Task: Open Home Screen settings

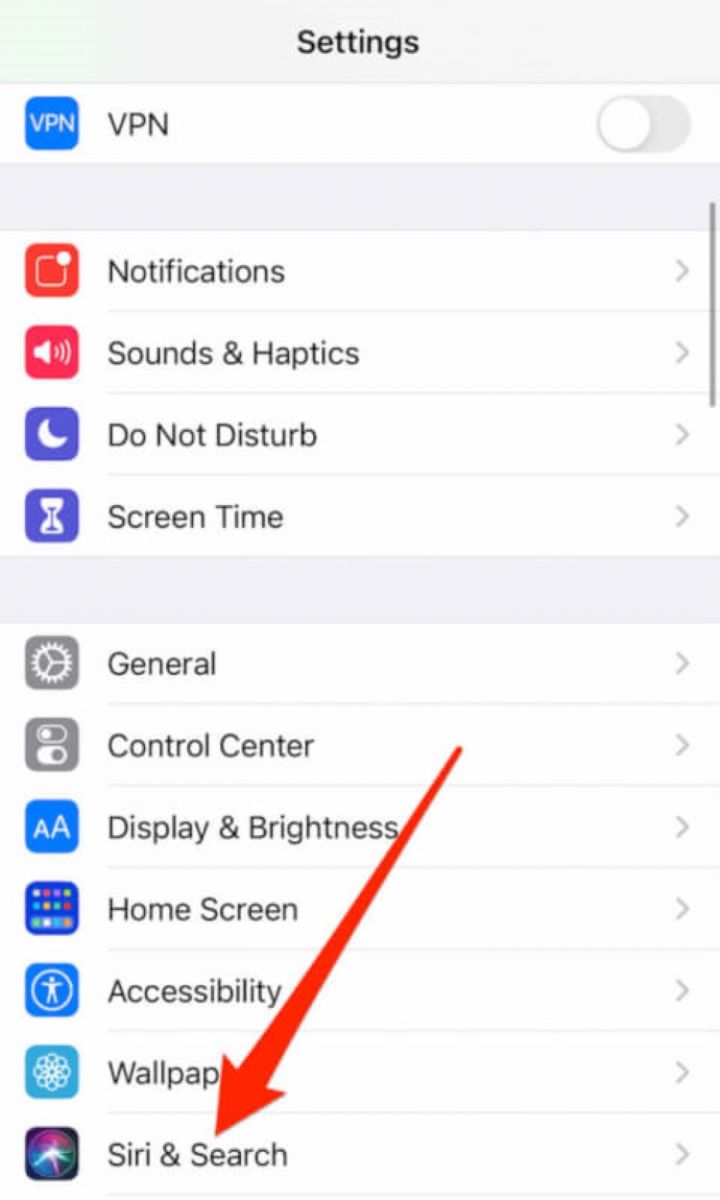Action: tap(360, 910)
